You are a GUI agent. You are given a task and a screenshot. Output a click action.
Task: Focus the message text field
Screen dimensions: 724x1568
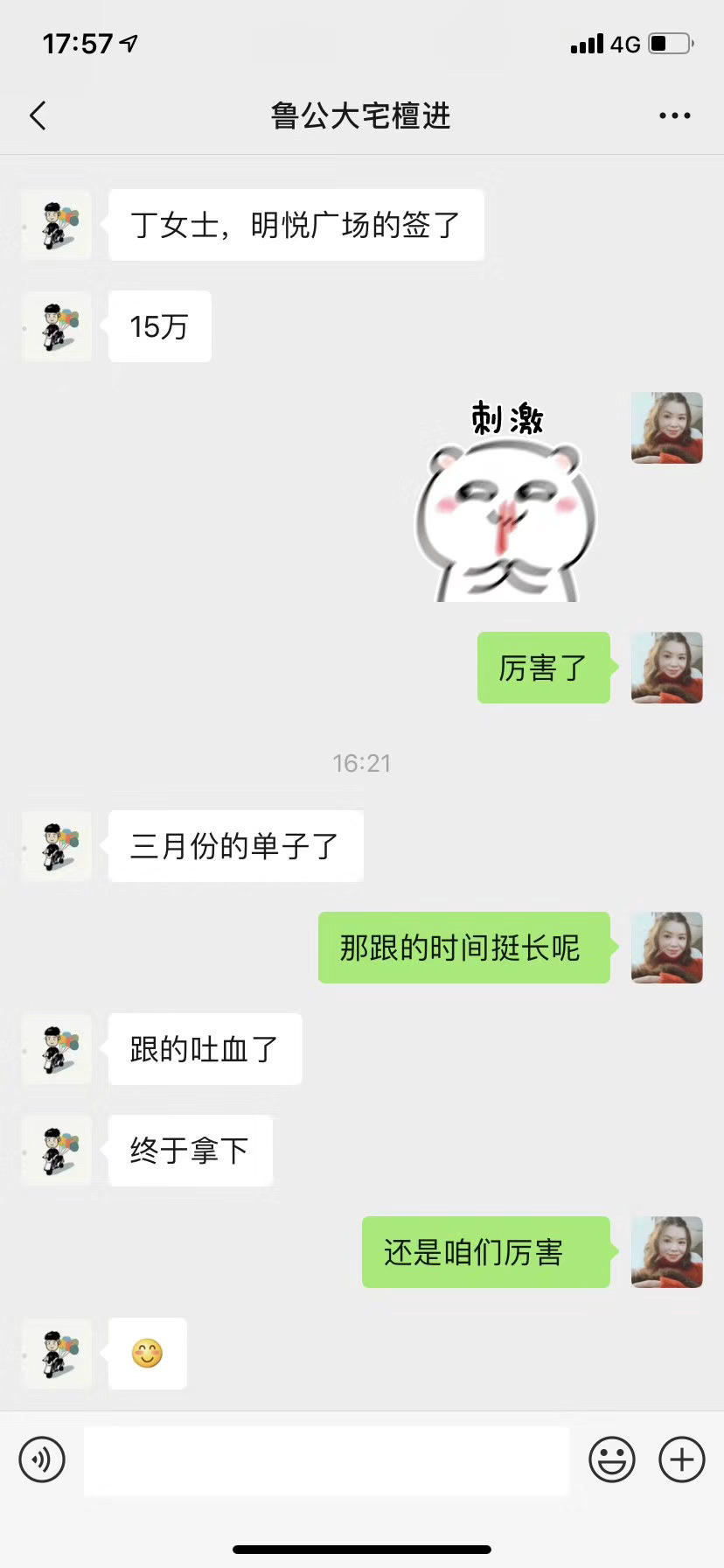point(326,1459)
